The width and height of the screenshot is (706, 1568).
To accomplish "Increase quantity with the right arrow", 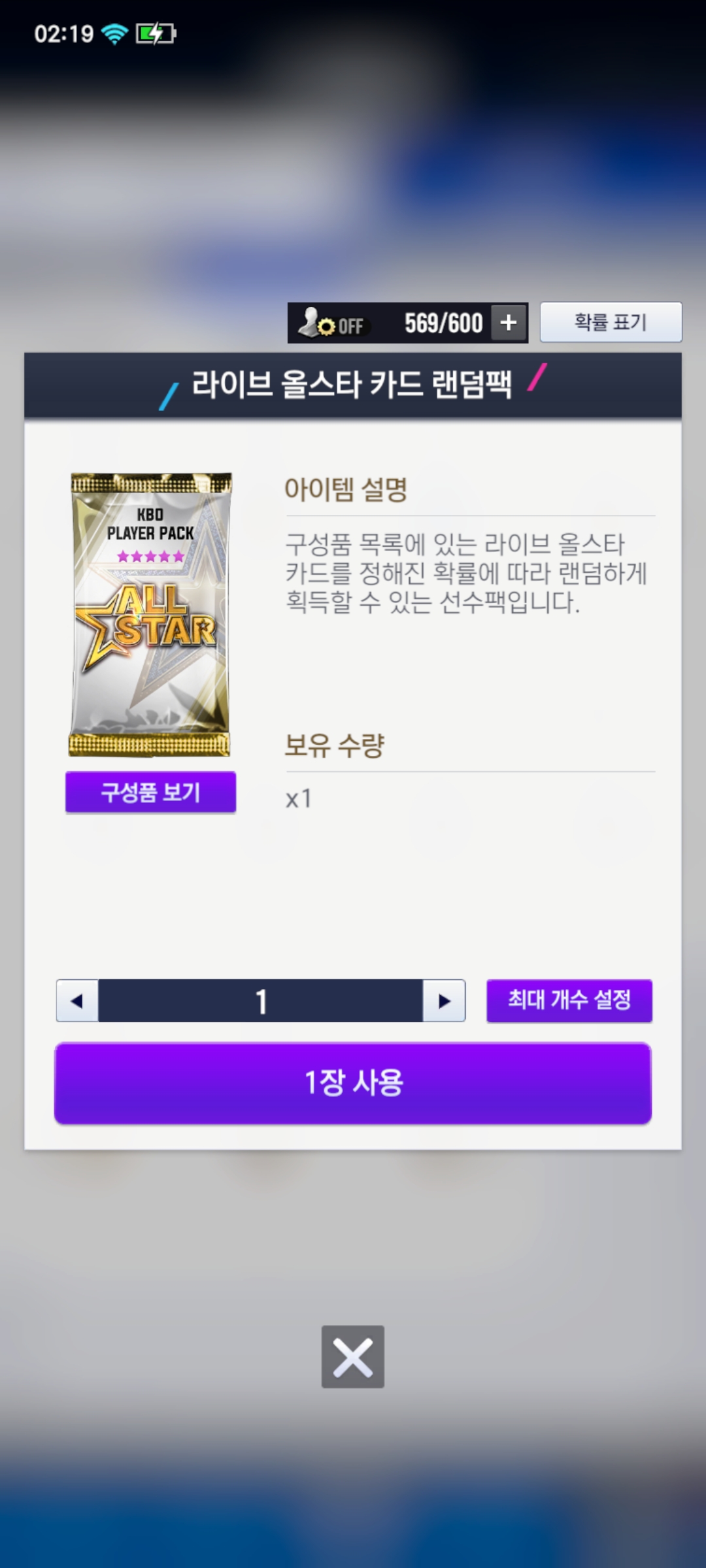I will [x=444, y=1000].
